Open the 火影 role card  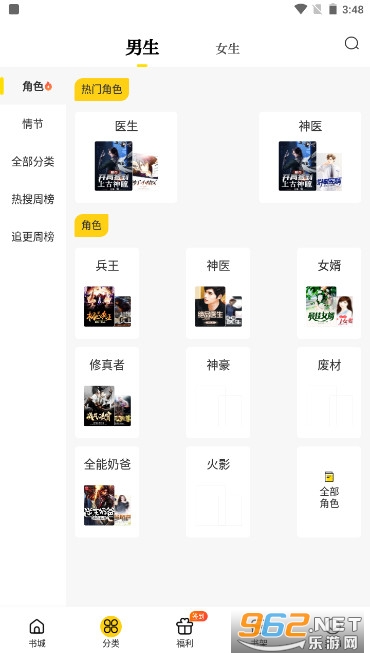pos(218,492)
